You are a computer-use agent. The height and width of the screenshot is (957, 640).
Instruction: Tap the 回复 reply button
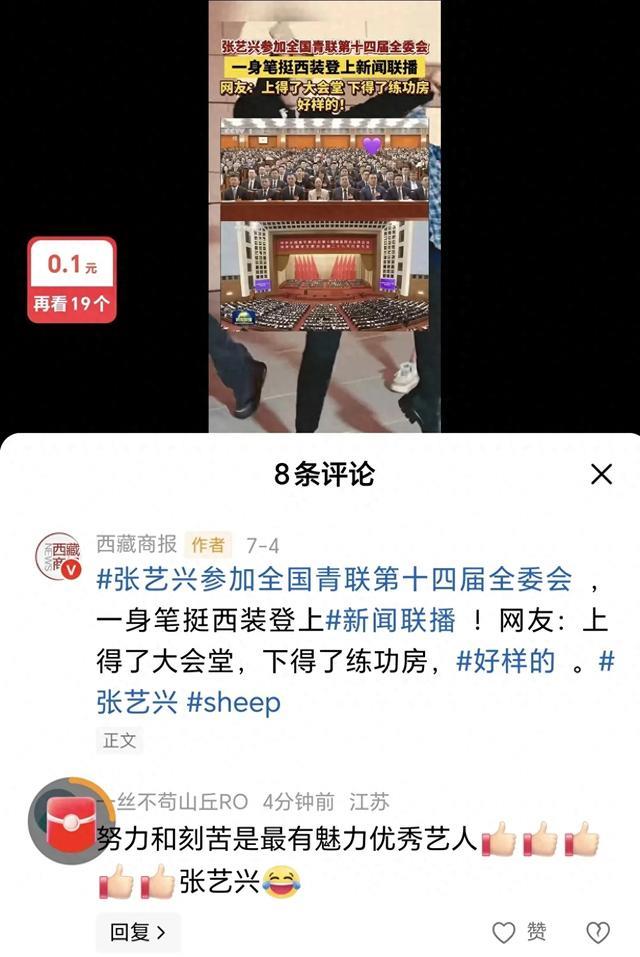point(138,932)
